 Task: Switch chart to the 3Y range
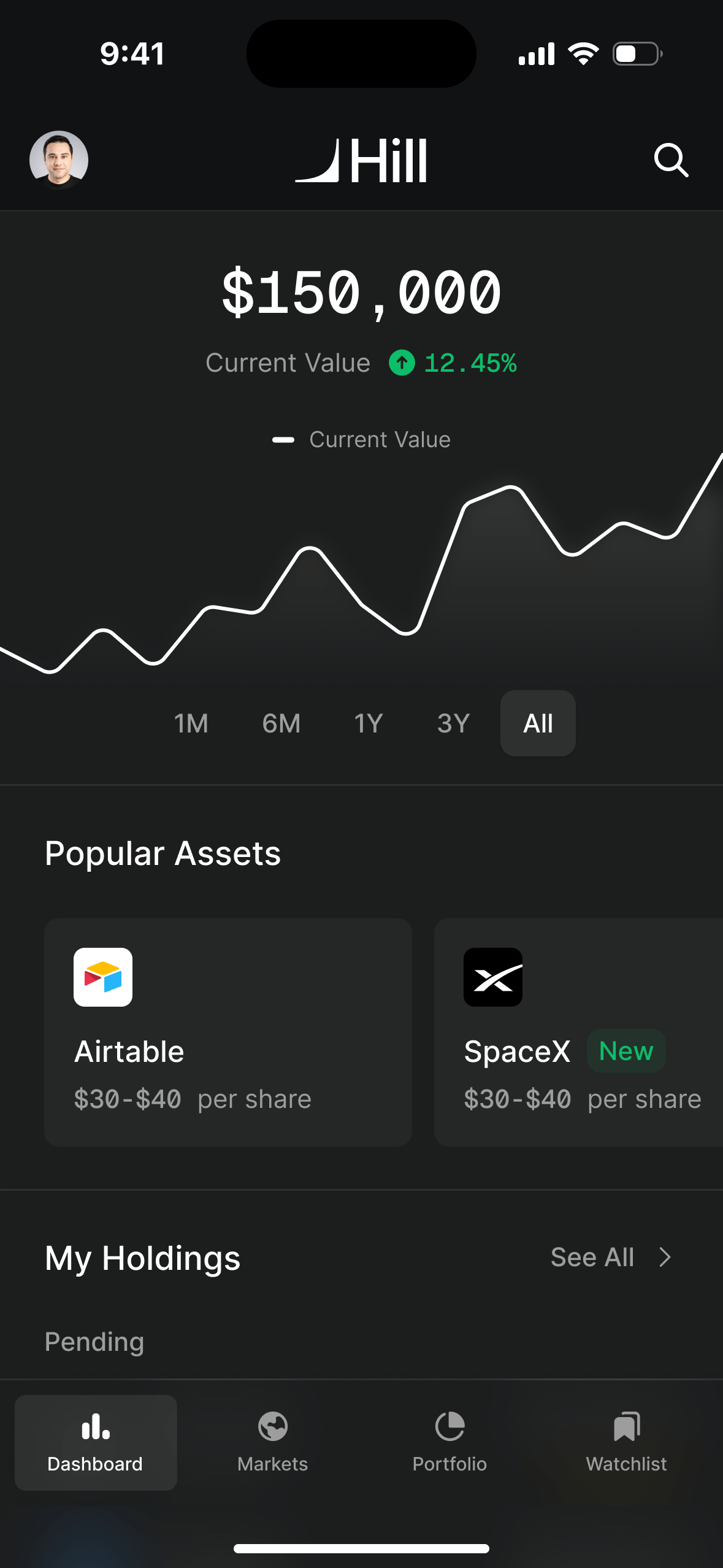453,723
